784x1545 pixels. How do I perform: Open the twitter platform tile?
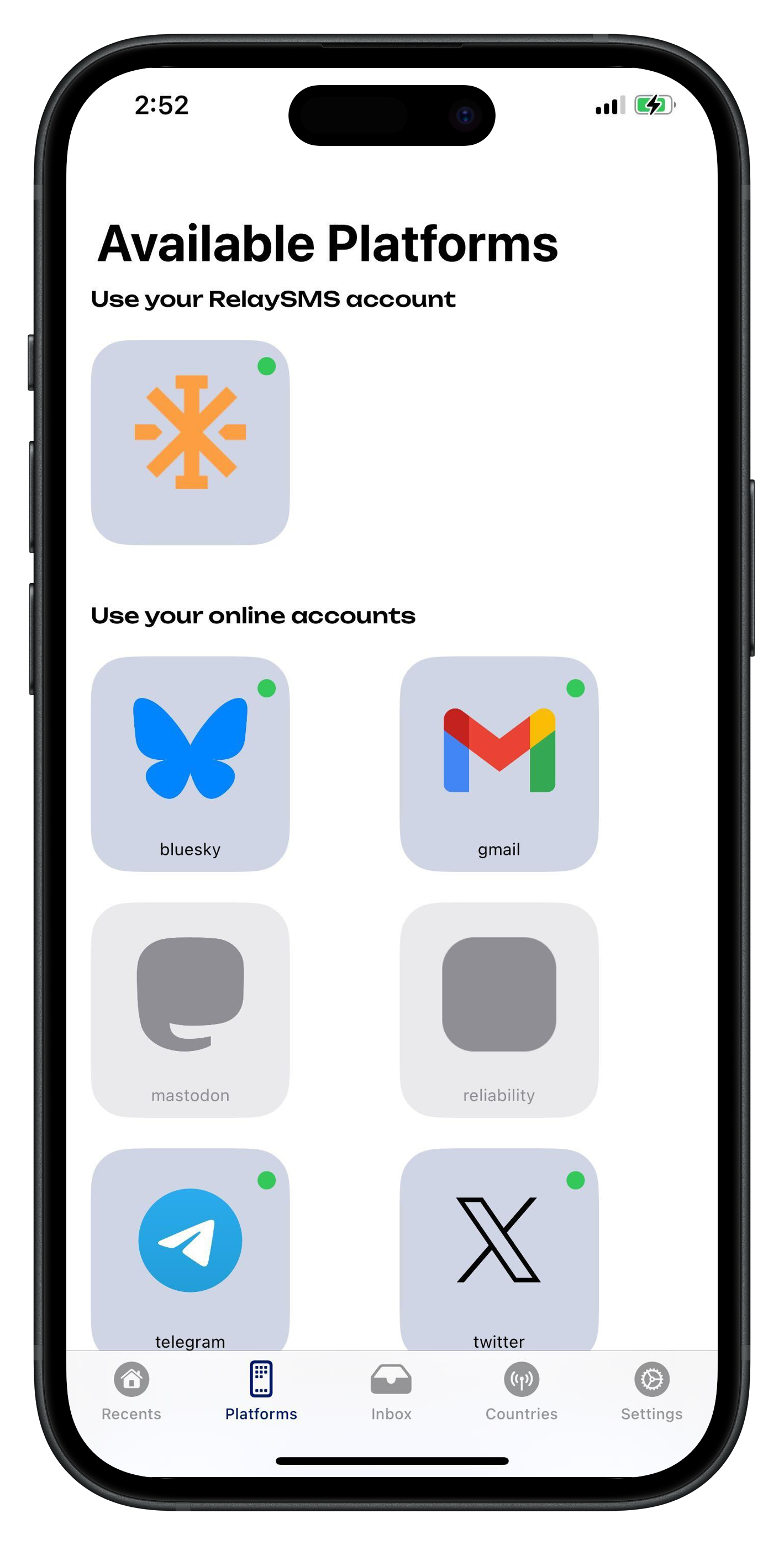point(498,1248)
